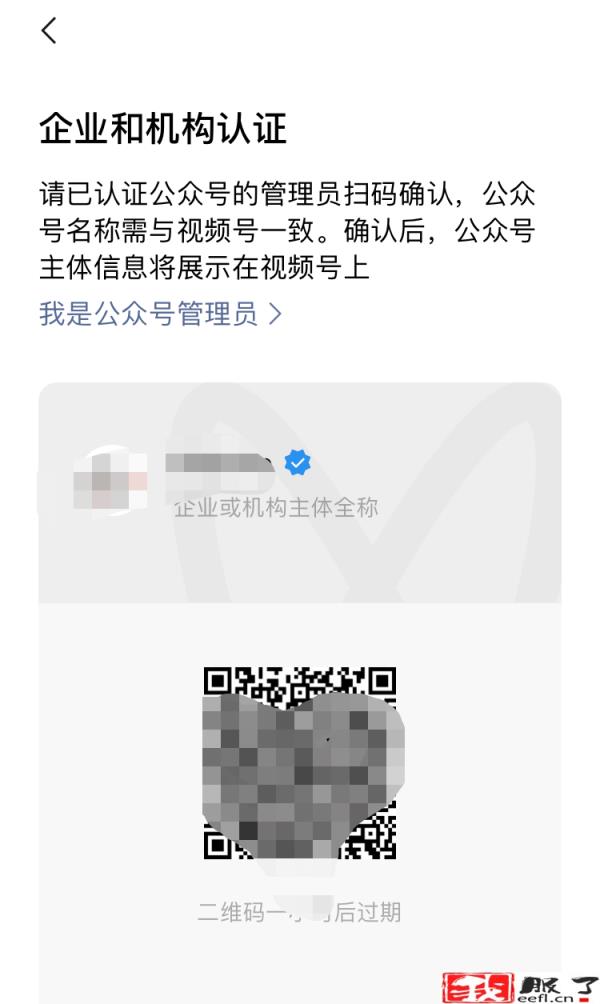Open the 我是公众号管理员 link

tap(160, 314)
